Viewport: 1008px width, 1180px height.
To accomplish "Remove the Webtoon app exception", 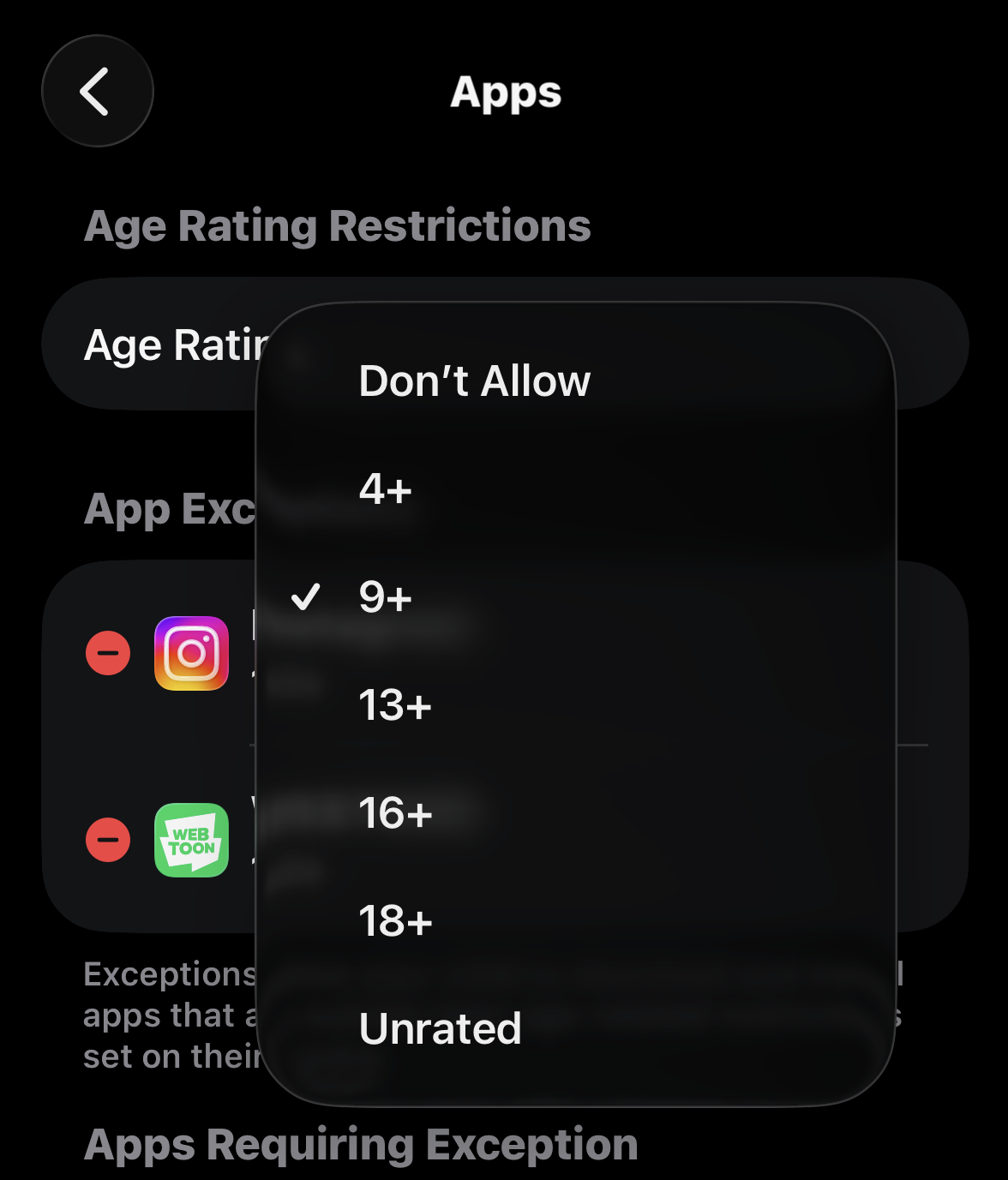I will [x=108, y=839].
